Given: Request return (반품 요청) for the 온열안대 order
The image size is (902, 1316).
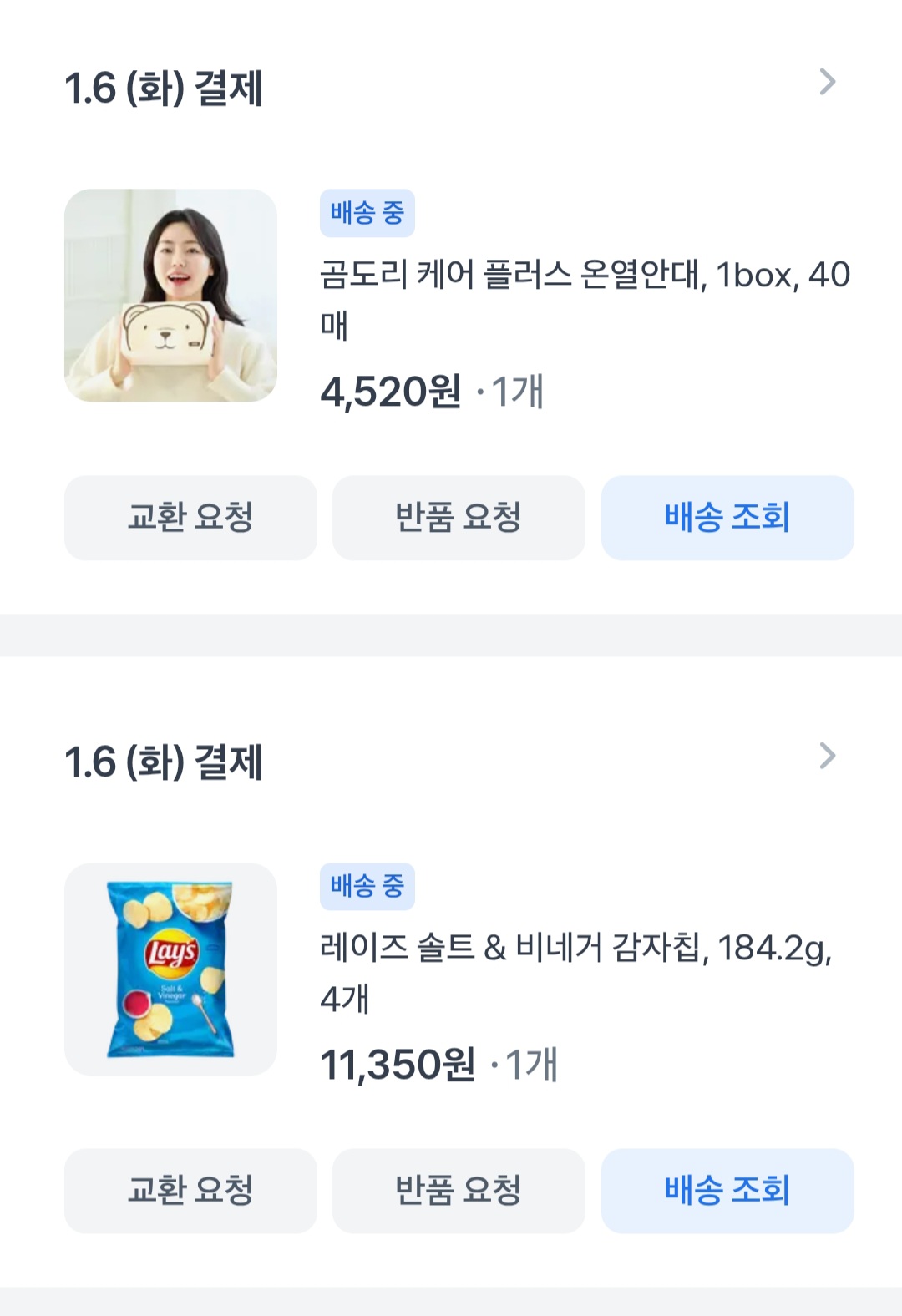Looking at the screenshot, I should (459, 518).
